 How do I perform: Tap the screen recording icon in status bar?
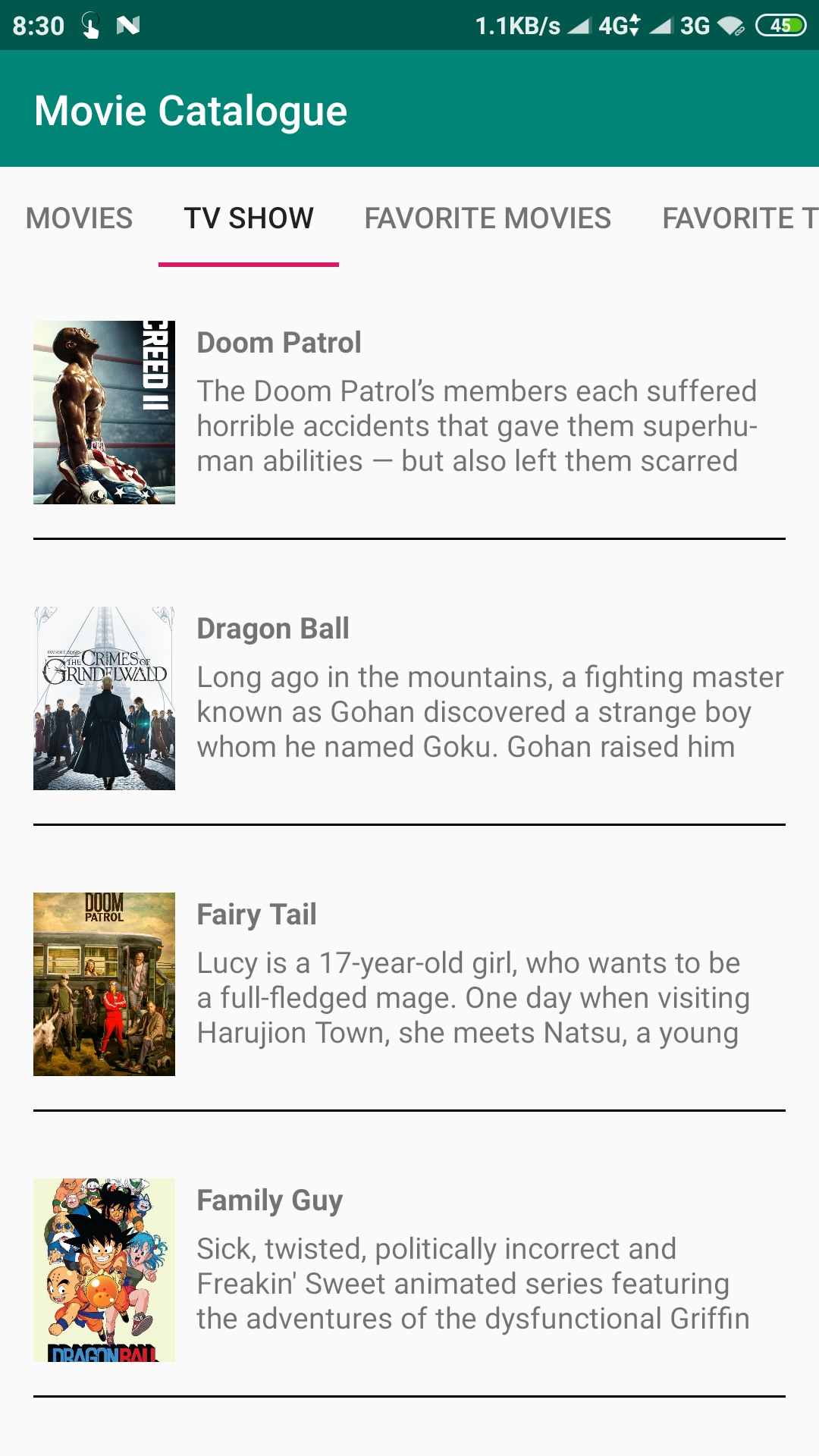[86, 25]
